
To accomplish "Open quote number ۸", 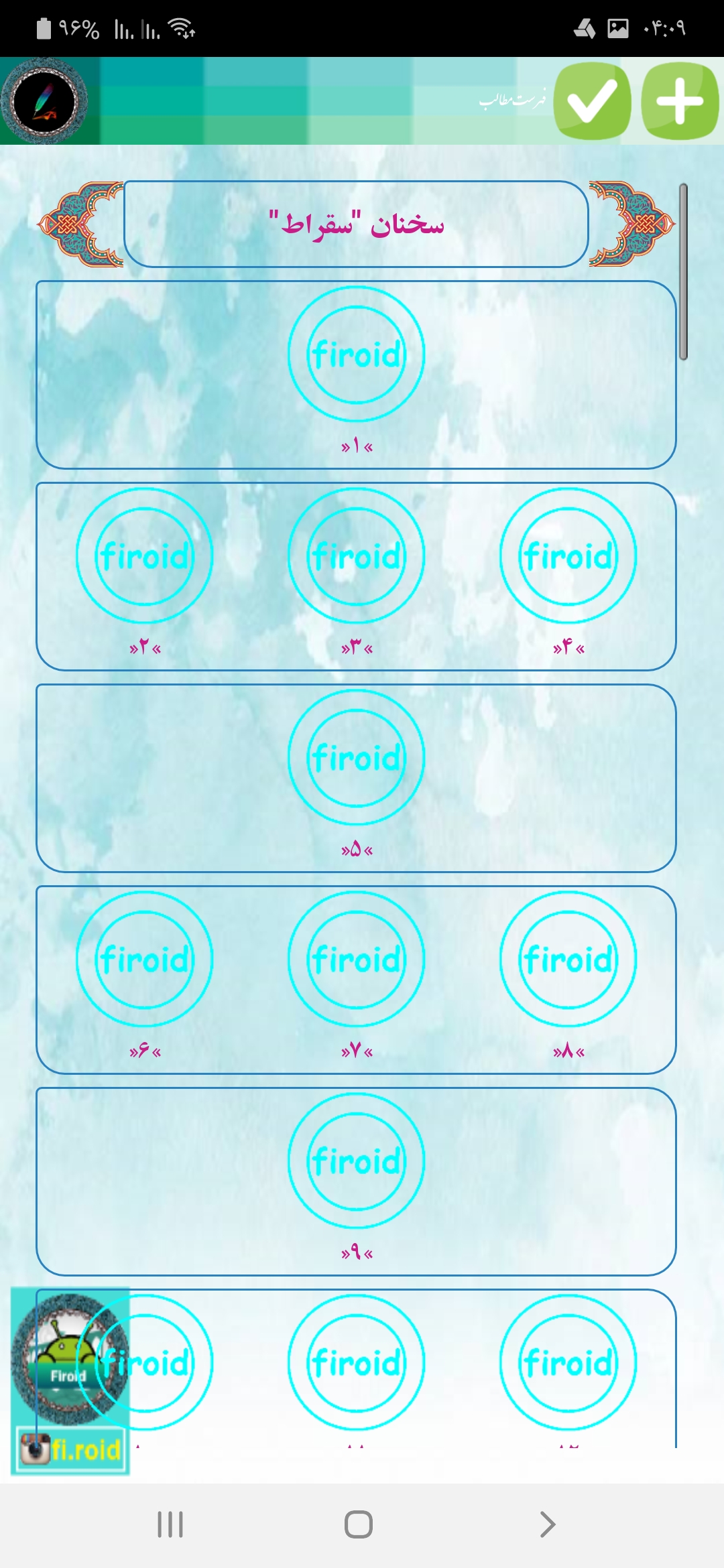I will pyautogui.click(x=568, y=960).
